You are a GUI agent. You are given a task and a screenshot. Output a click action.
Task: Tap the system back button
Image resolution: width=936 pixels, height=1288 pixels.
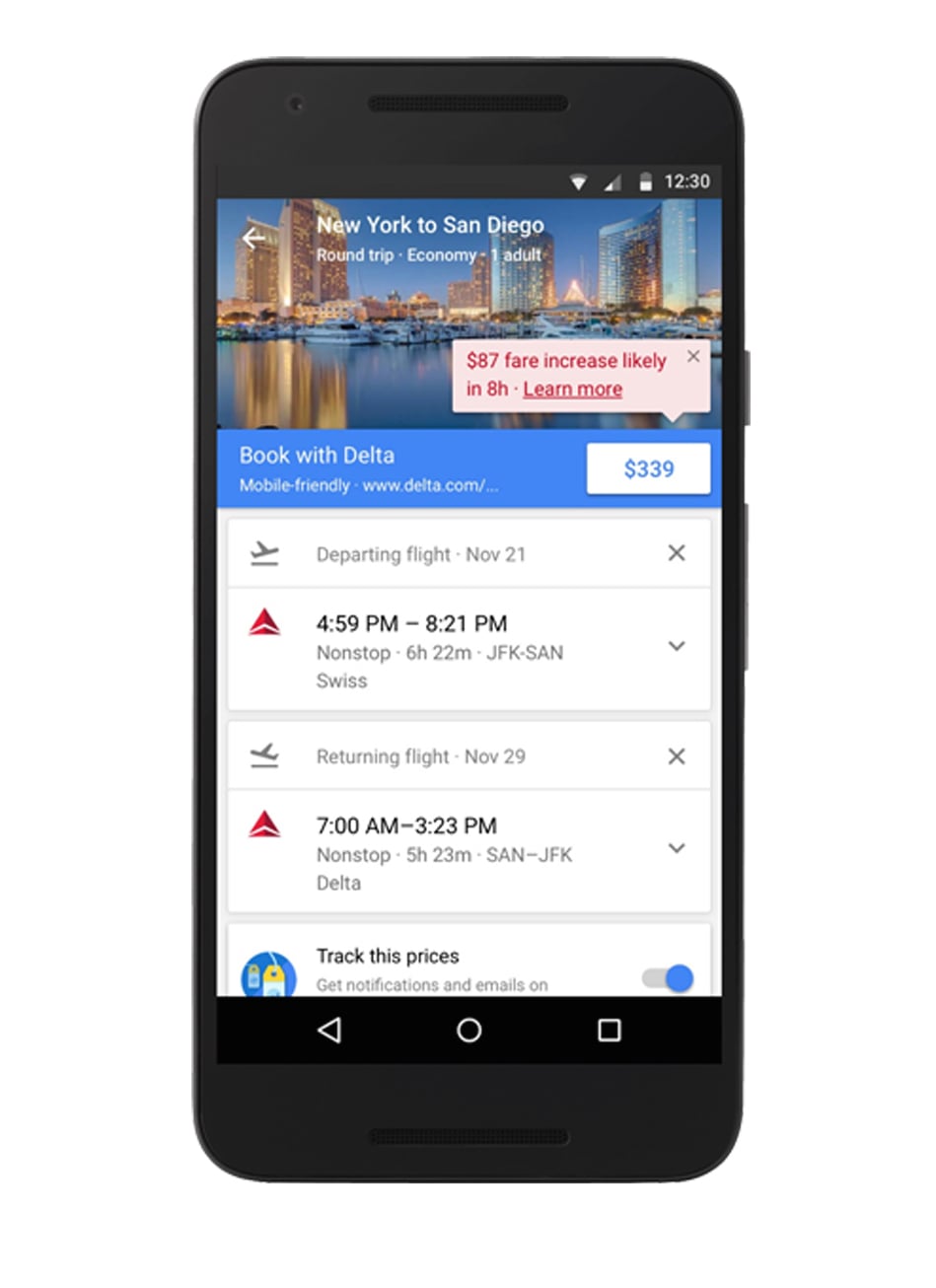click(x=329, y=1030)
